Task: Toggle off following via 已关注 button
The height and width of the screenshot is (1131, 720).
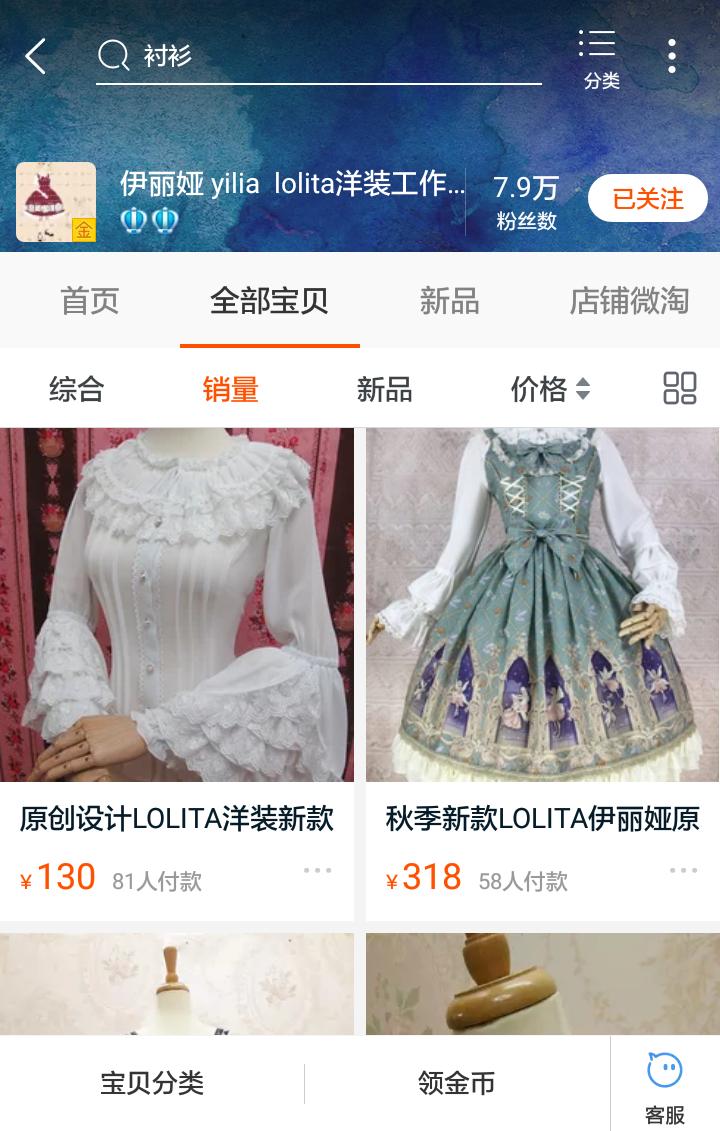Action: 648,198
